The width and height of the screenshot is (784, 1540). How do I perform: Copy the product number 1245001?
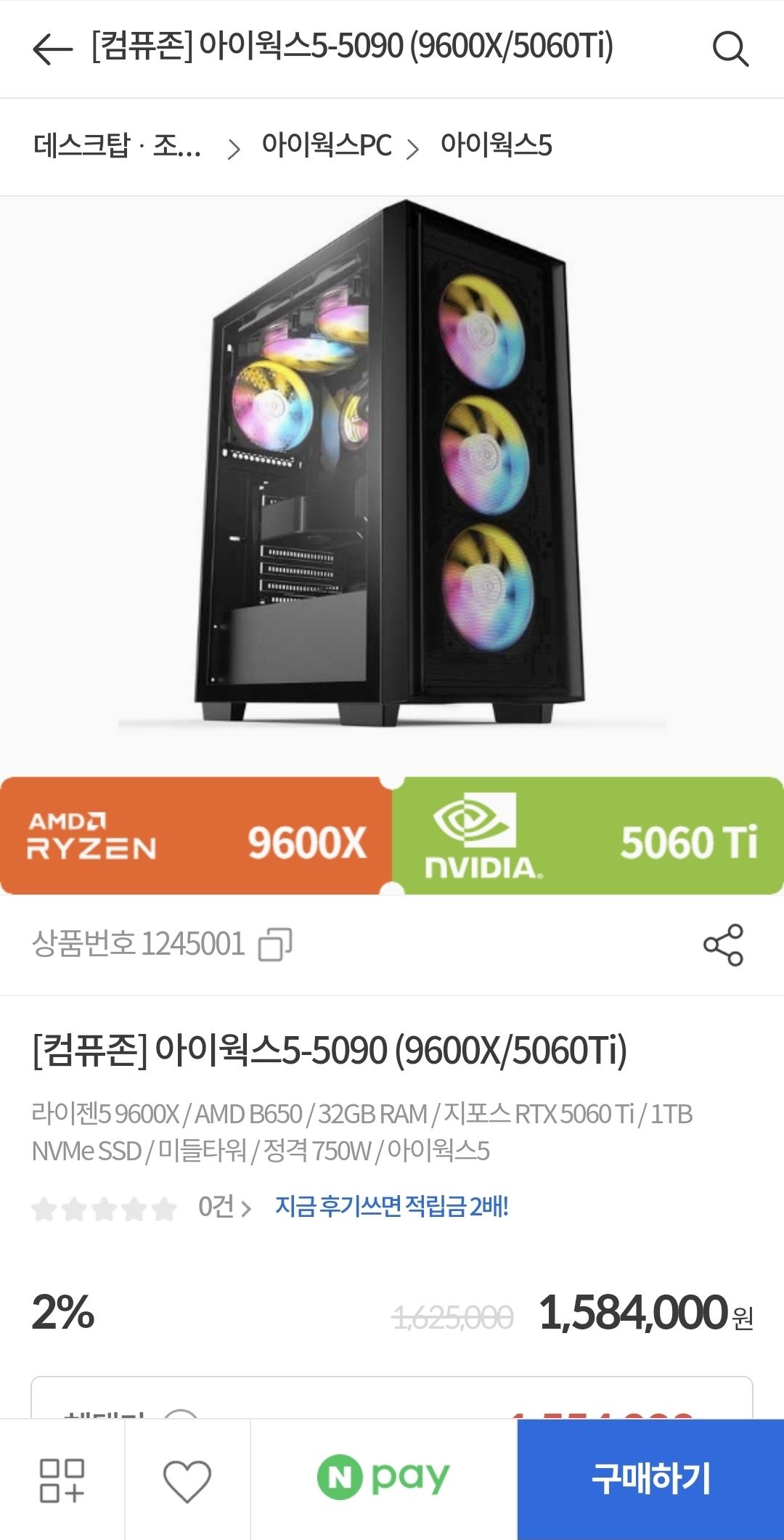click(276, 945)
